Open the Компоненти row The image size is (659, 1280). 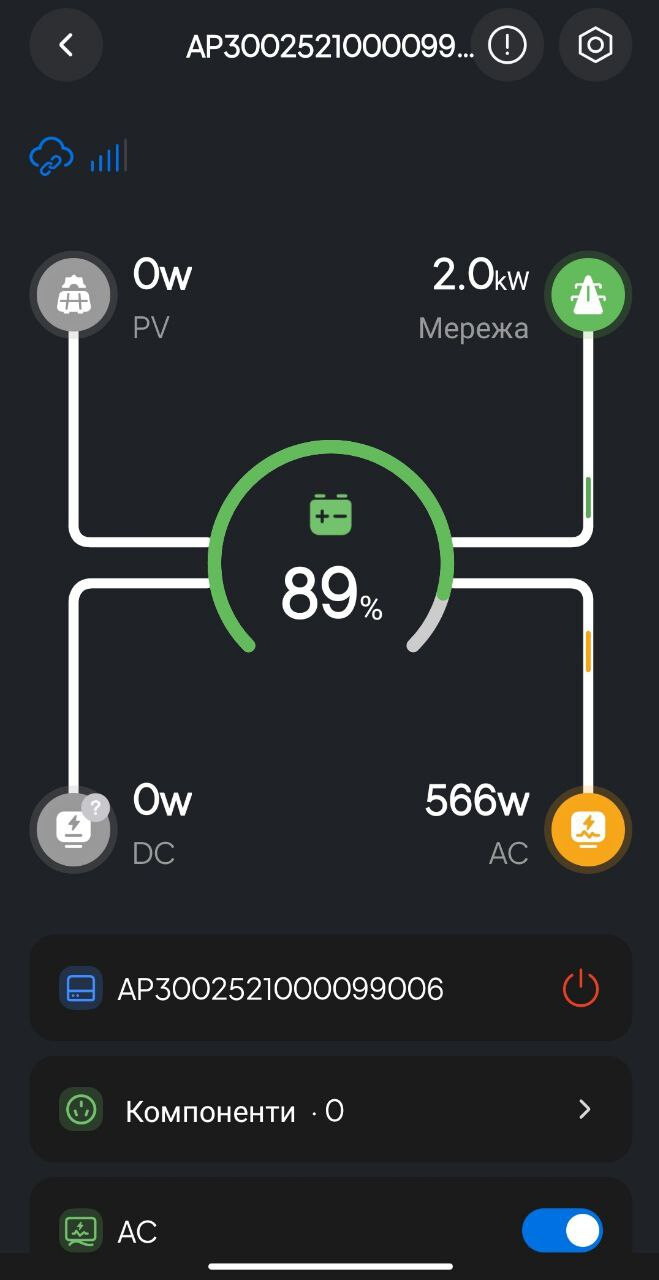click(330, 1110)
